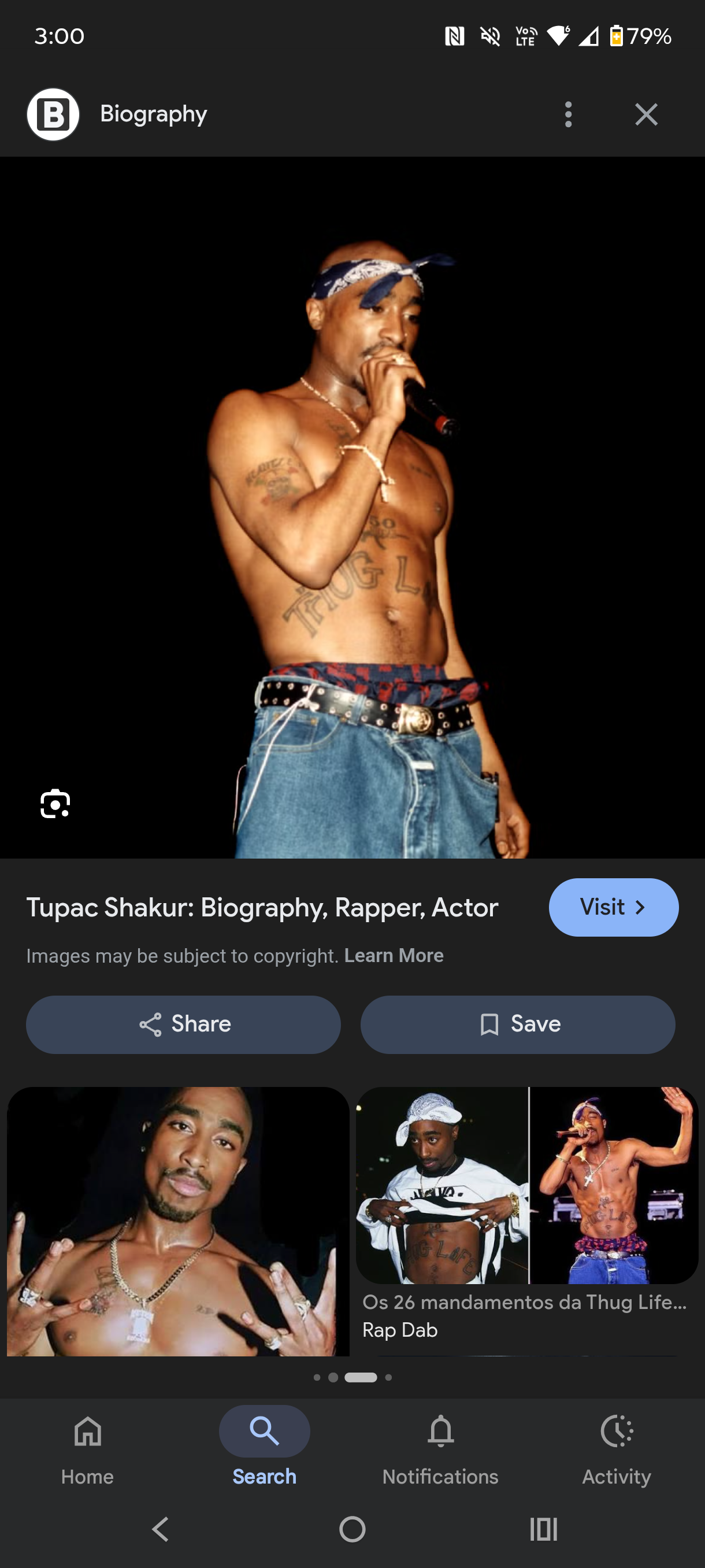705x1568 pixels.
Task: Open the Learn More copyright link
Action: [394, 955]
